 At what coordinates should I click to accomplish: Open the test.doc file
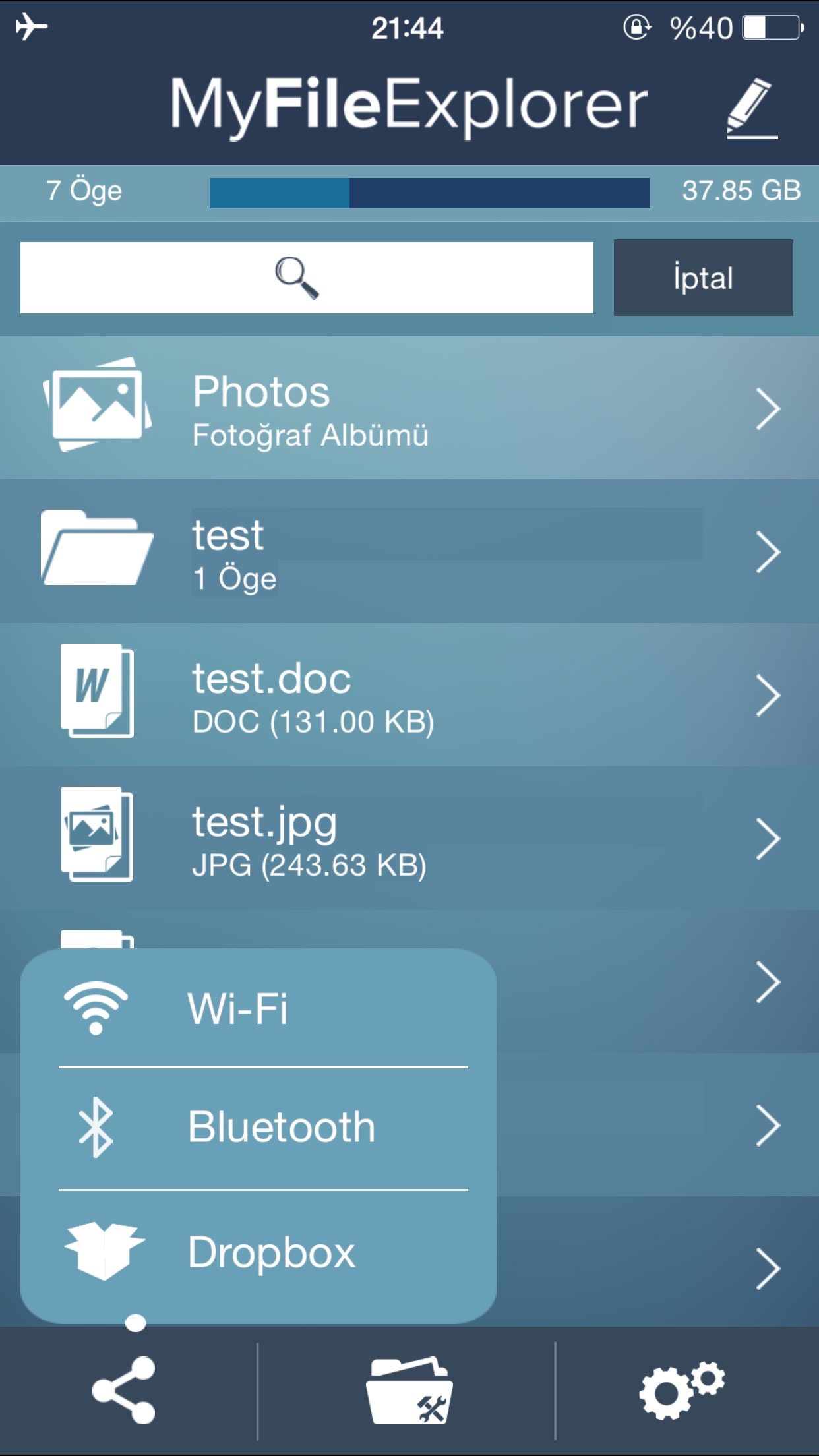tap(409, 695)
